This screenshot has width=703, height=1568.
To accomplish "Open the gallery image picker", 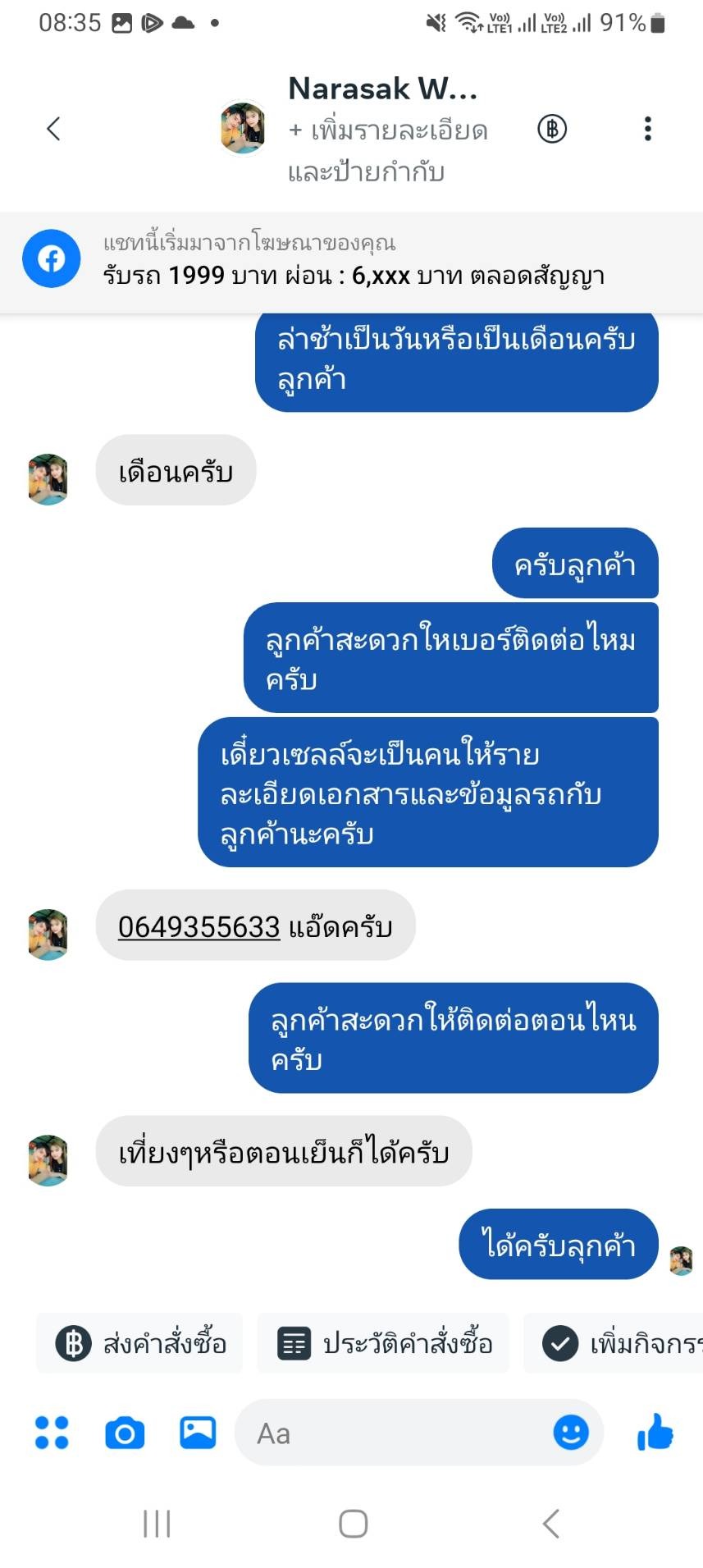I will 198,1433.
